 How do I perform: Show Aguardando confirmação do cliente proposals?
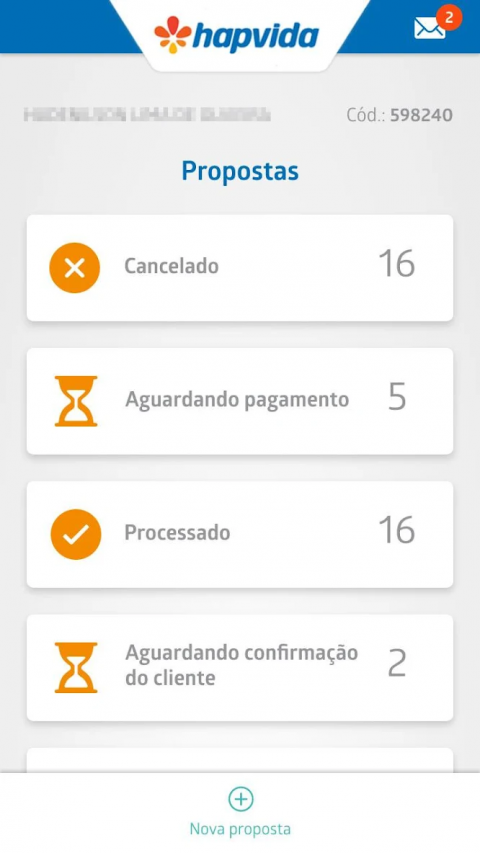[240, 667]
